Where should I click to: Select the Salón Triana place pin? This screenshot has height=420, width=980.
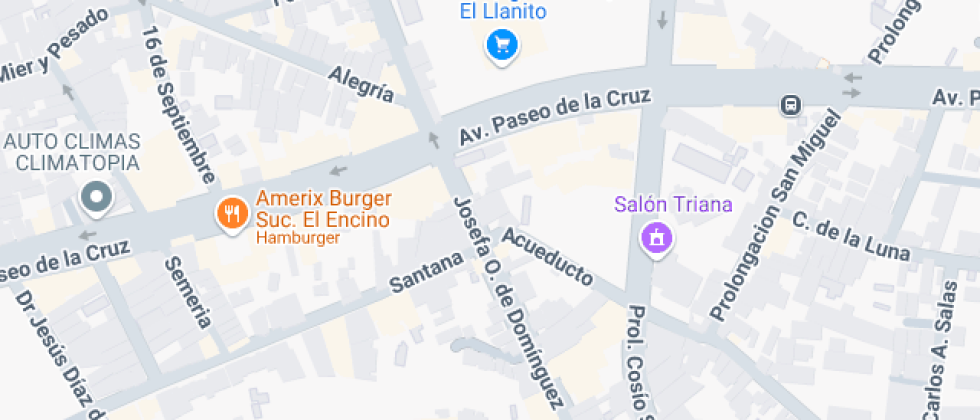tap(656, 239)
